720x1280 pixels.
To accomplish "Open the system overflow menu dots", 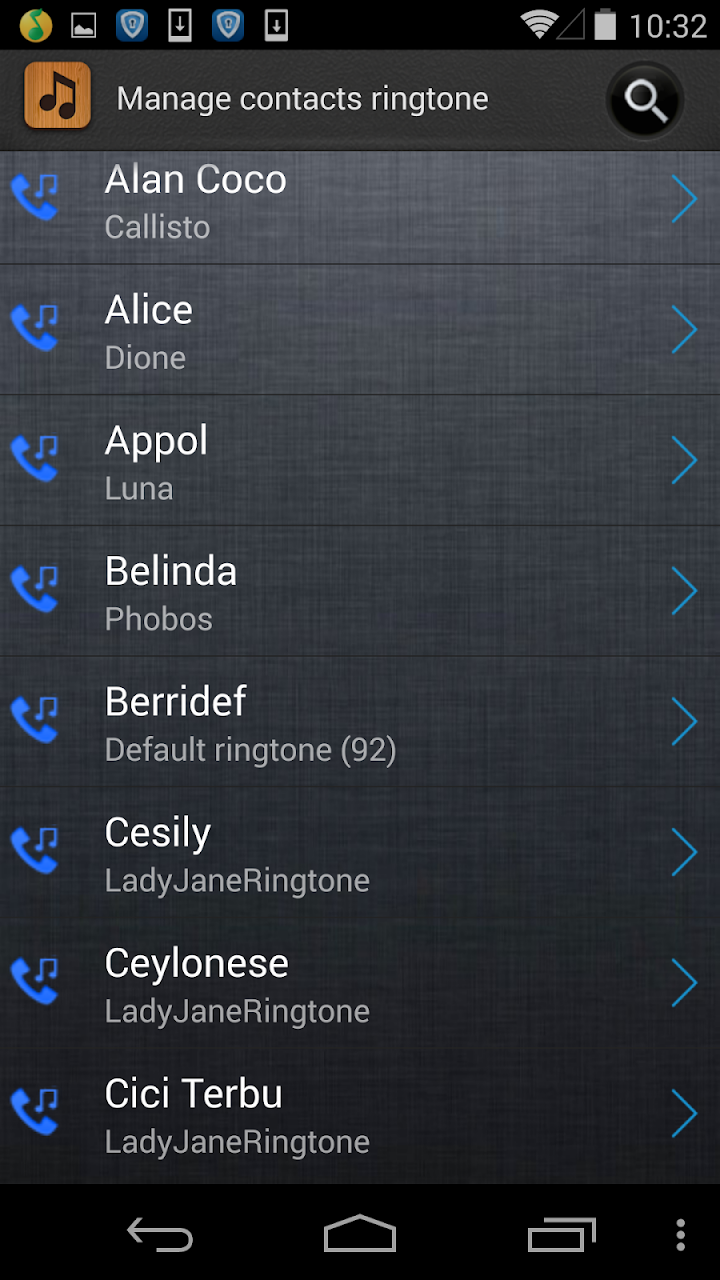I will pyautogui.click(x=681, y=1234).
